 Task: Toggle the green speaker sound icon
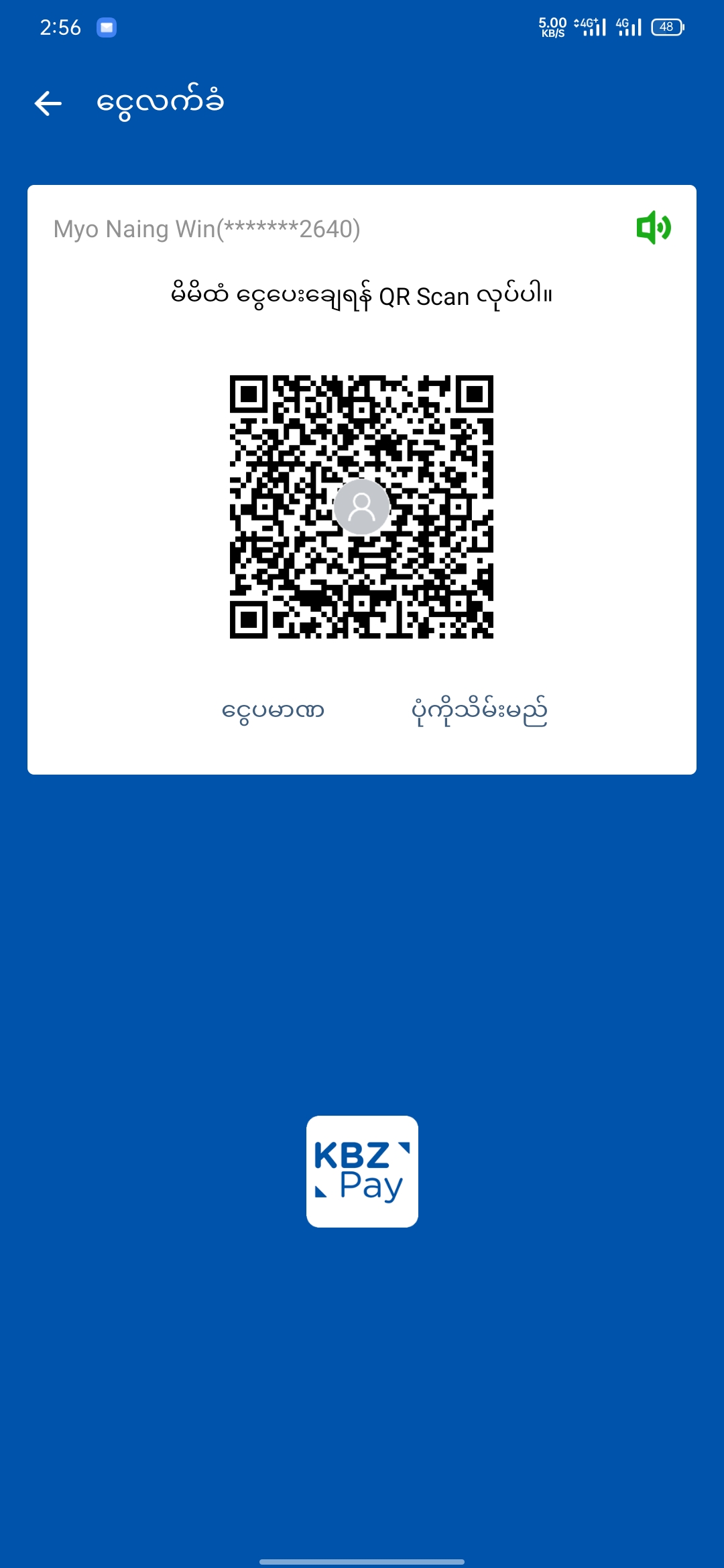[654, 228]
